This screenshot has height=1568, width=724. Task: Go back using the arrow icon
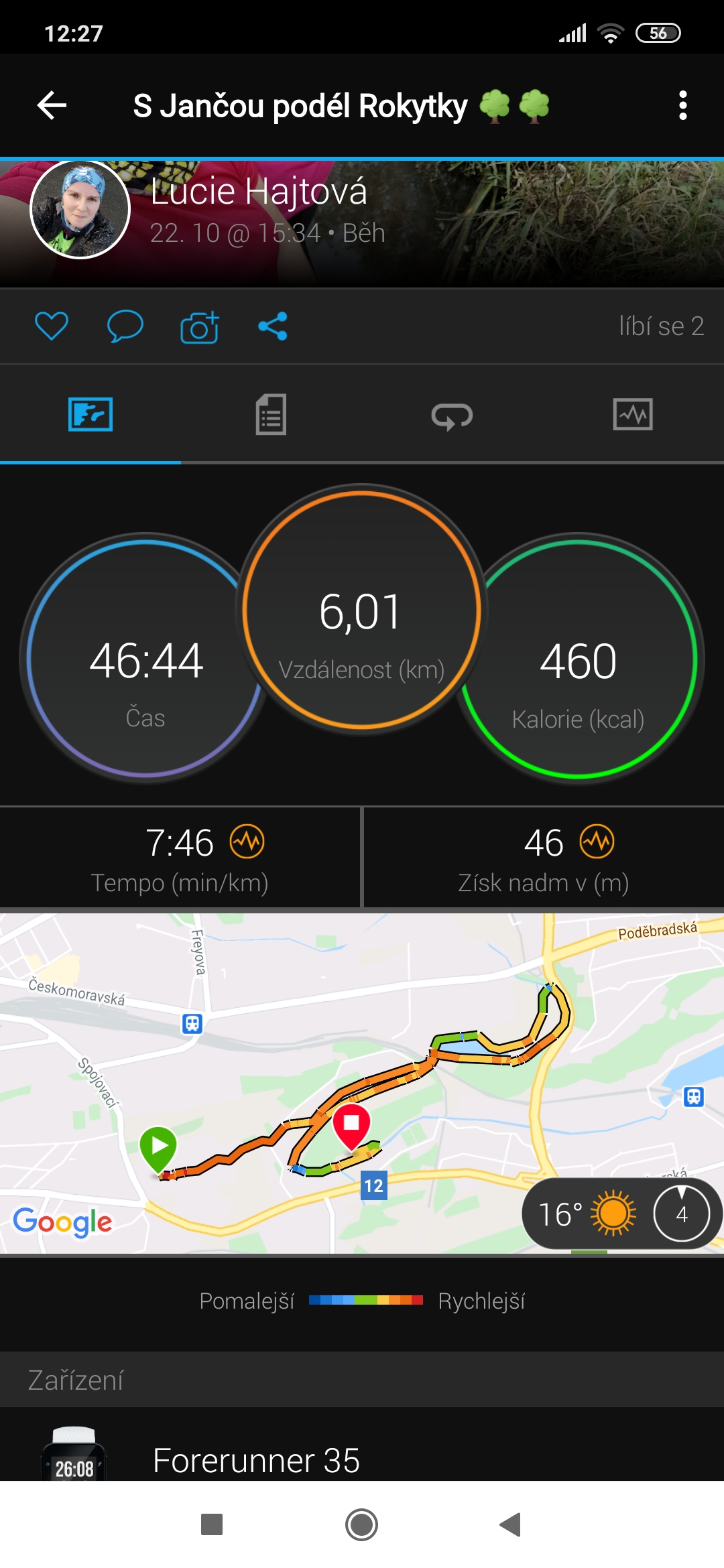click(52, 105)
